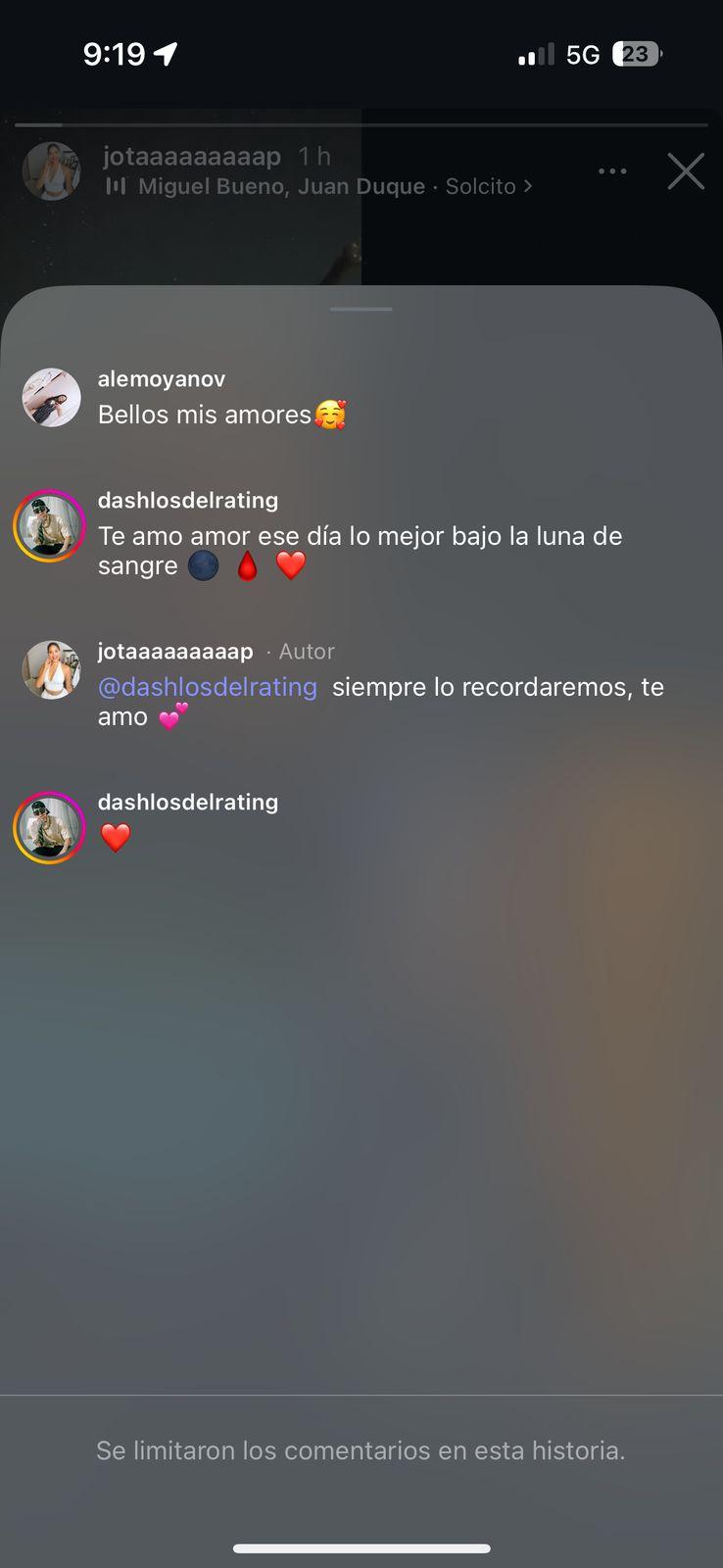Tap the music note icon beside Miguel Bueno

point(117,186)
